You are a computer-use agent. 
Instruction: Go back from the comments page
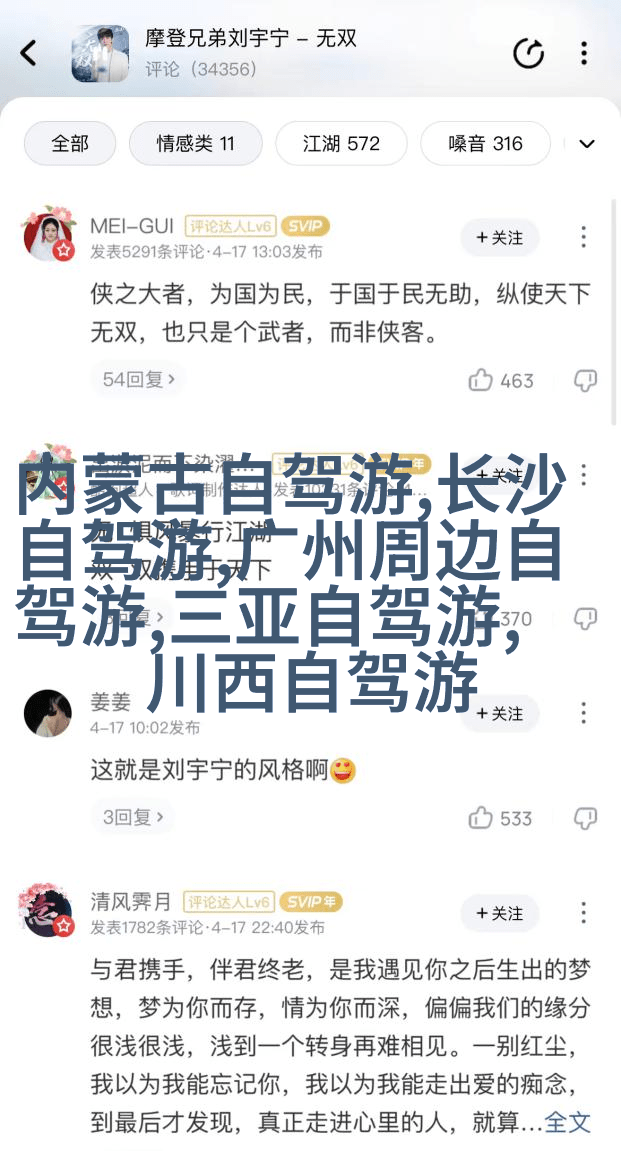[x=29, y=53]
